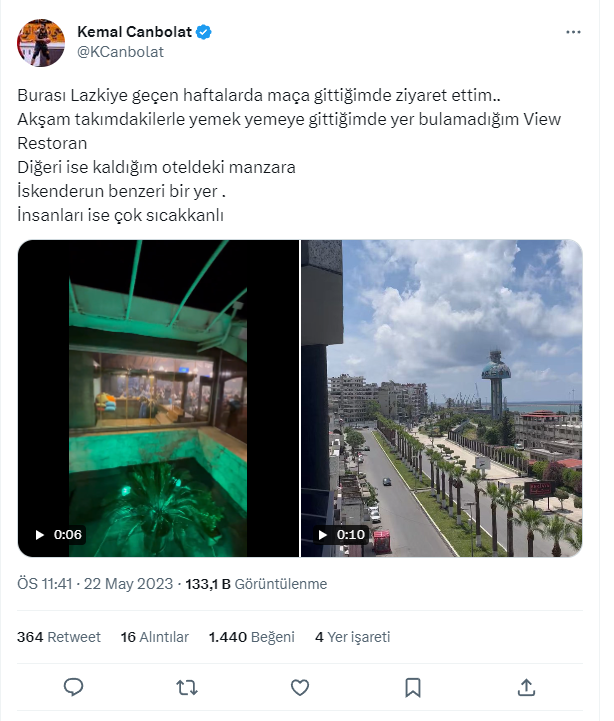Reply to this tweet
Image resolution: width=614 pixels, height=721 pixels.
point(73,687)
